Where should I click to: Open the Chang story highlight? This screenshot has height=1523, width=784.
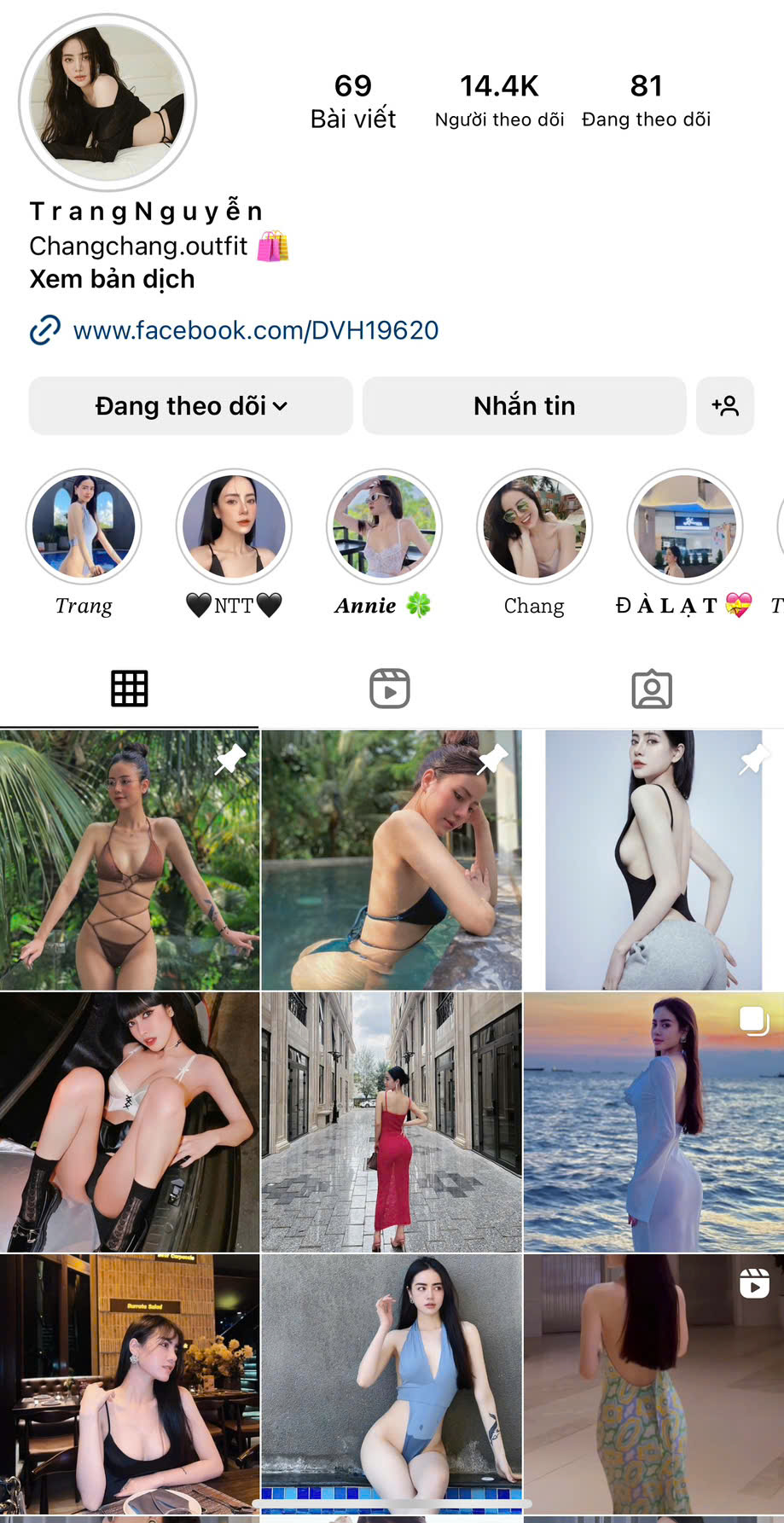coord(534,526)
